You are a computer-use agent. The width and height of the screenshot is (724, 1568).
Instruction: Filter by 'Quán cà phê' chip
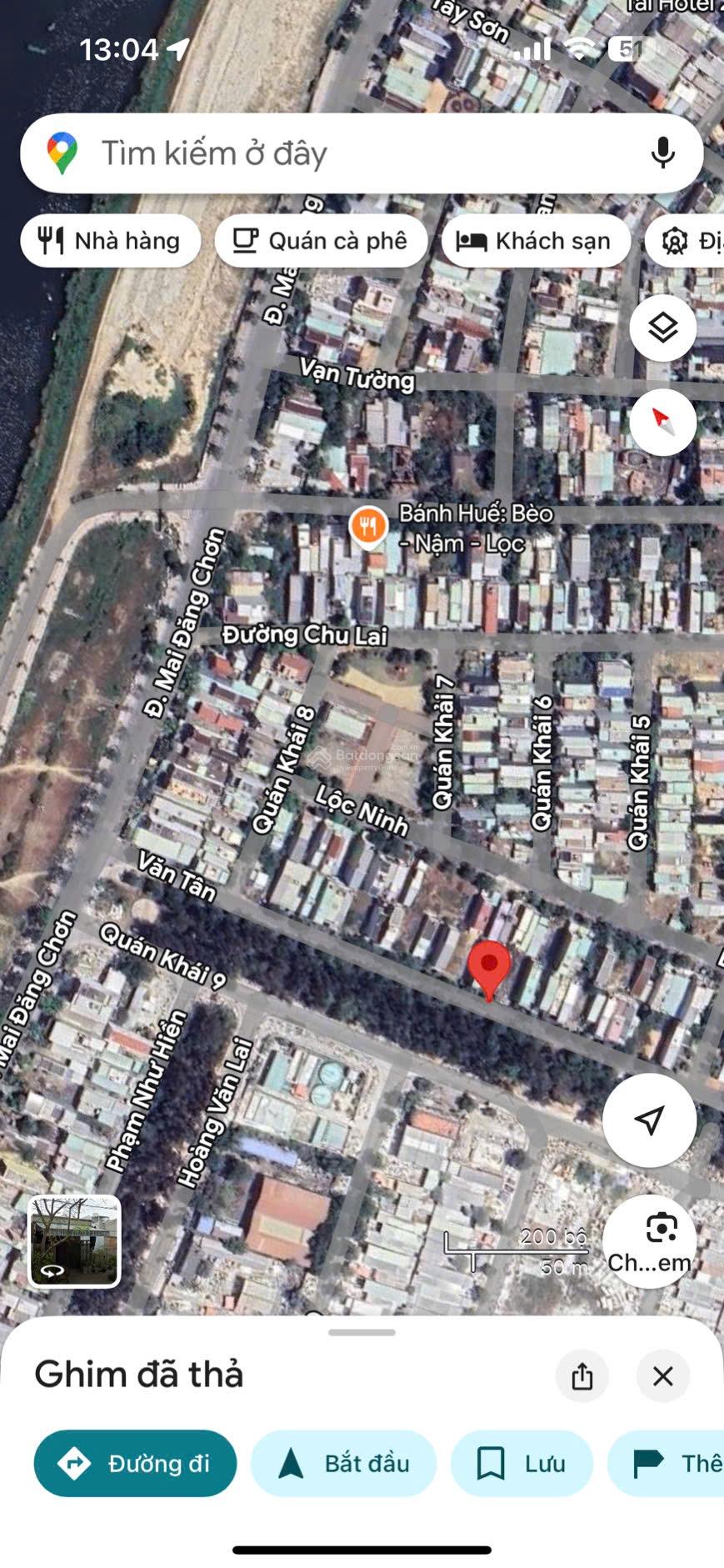[x=321, y=241]
